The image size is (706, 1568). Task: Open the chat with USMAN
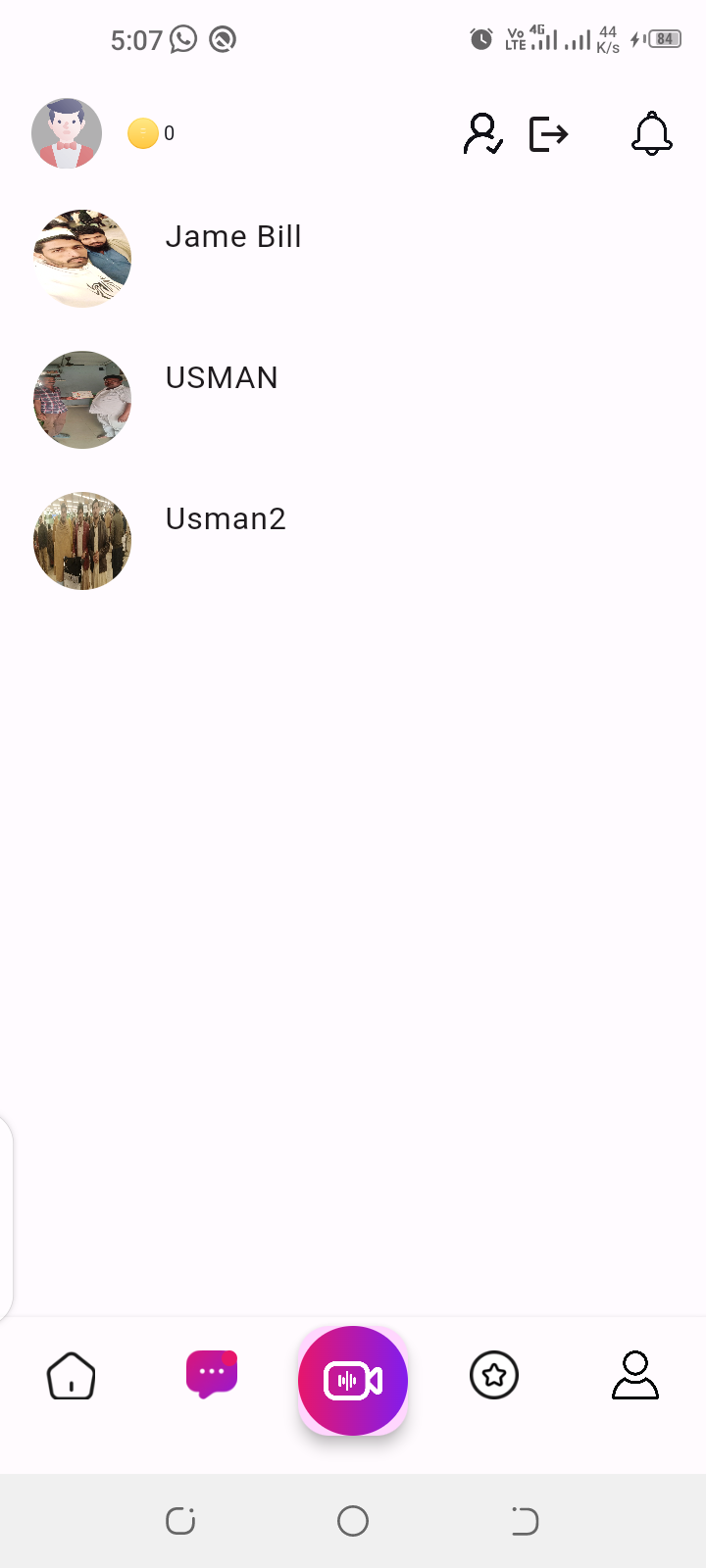click(x=353, y=400)
